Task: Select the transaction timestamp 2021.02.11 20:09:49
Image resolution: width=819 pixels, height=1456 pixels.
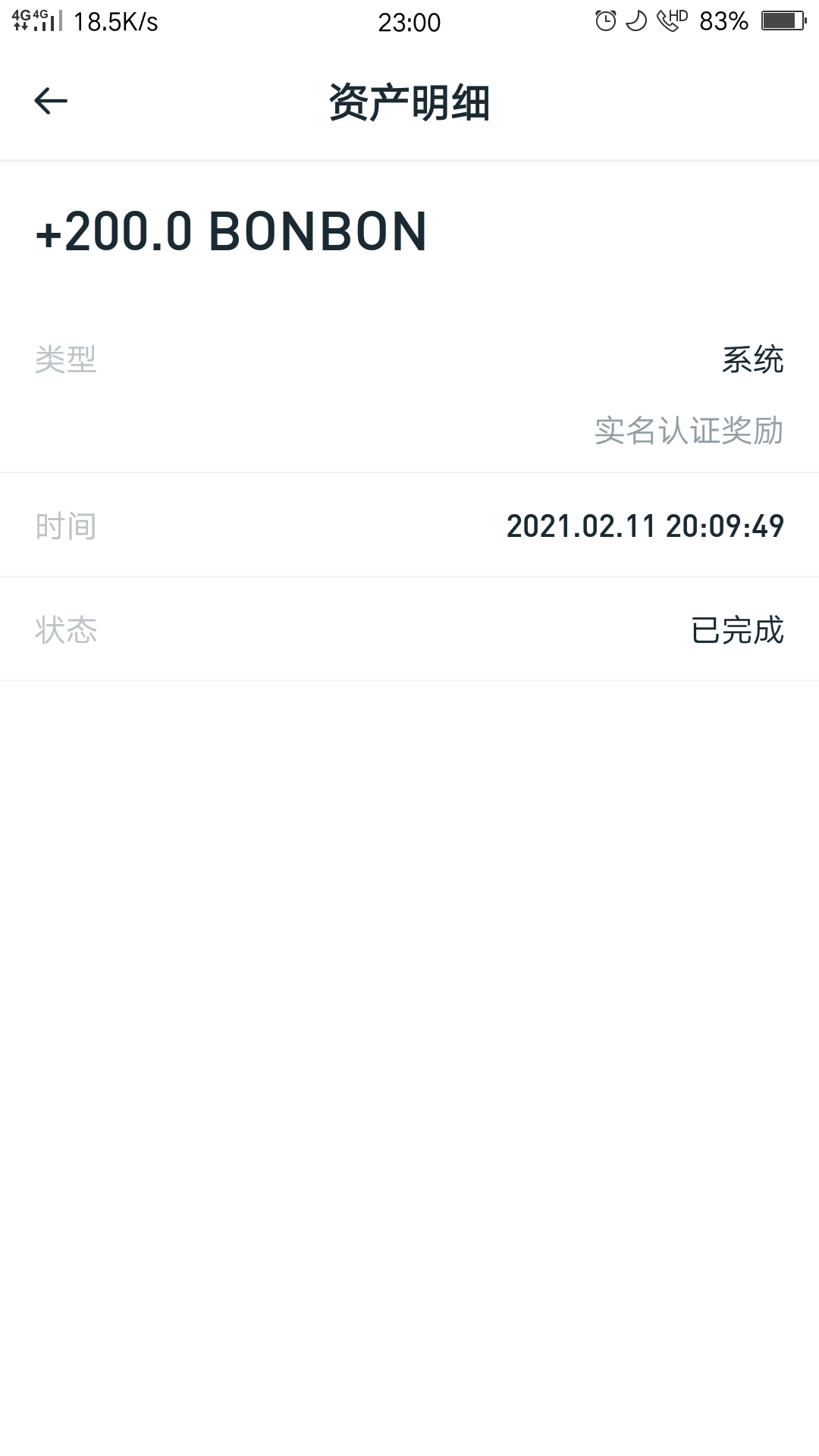Action: pyautogui.click(x=645, y=526)
